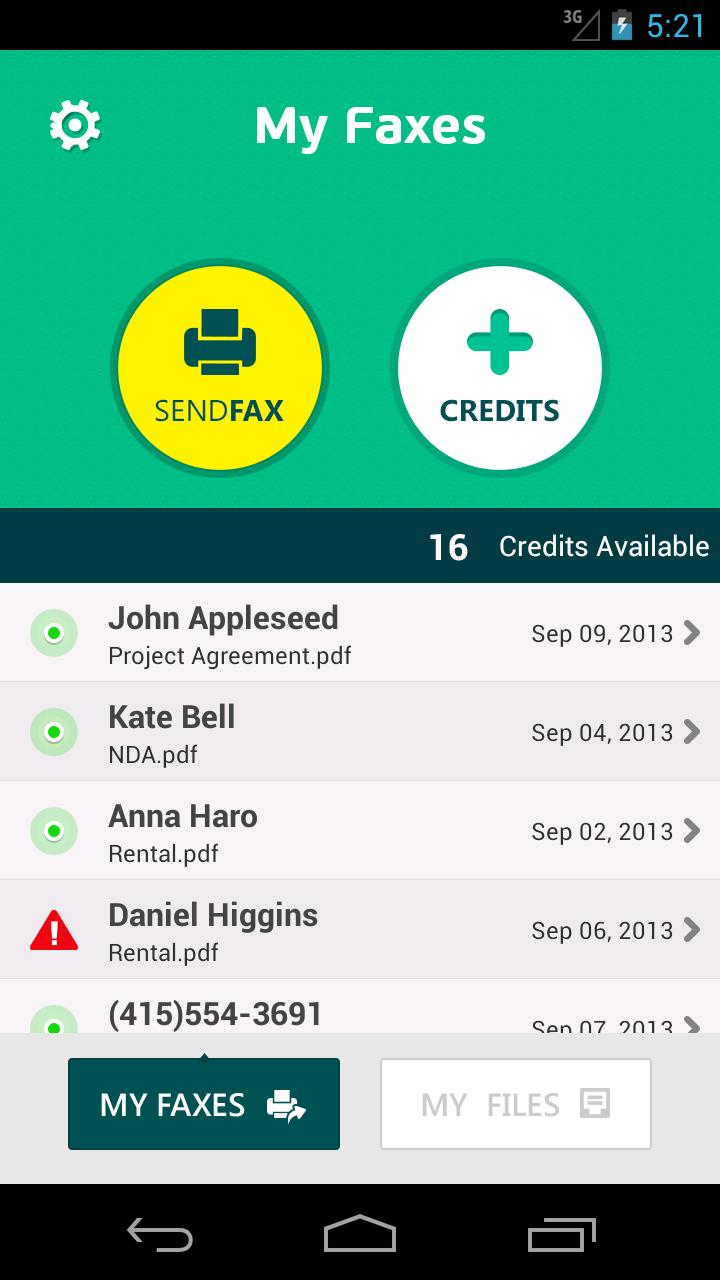Screen dimensions: 720x1280
Task: Tap the document icon inside the My Files tab
Action: [596, 1104]
